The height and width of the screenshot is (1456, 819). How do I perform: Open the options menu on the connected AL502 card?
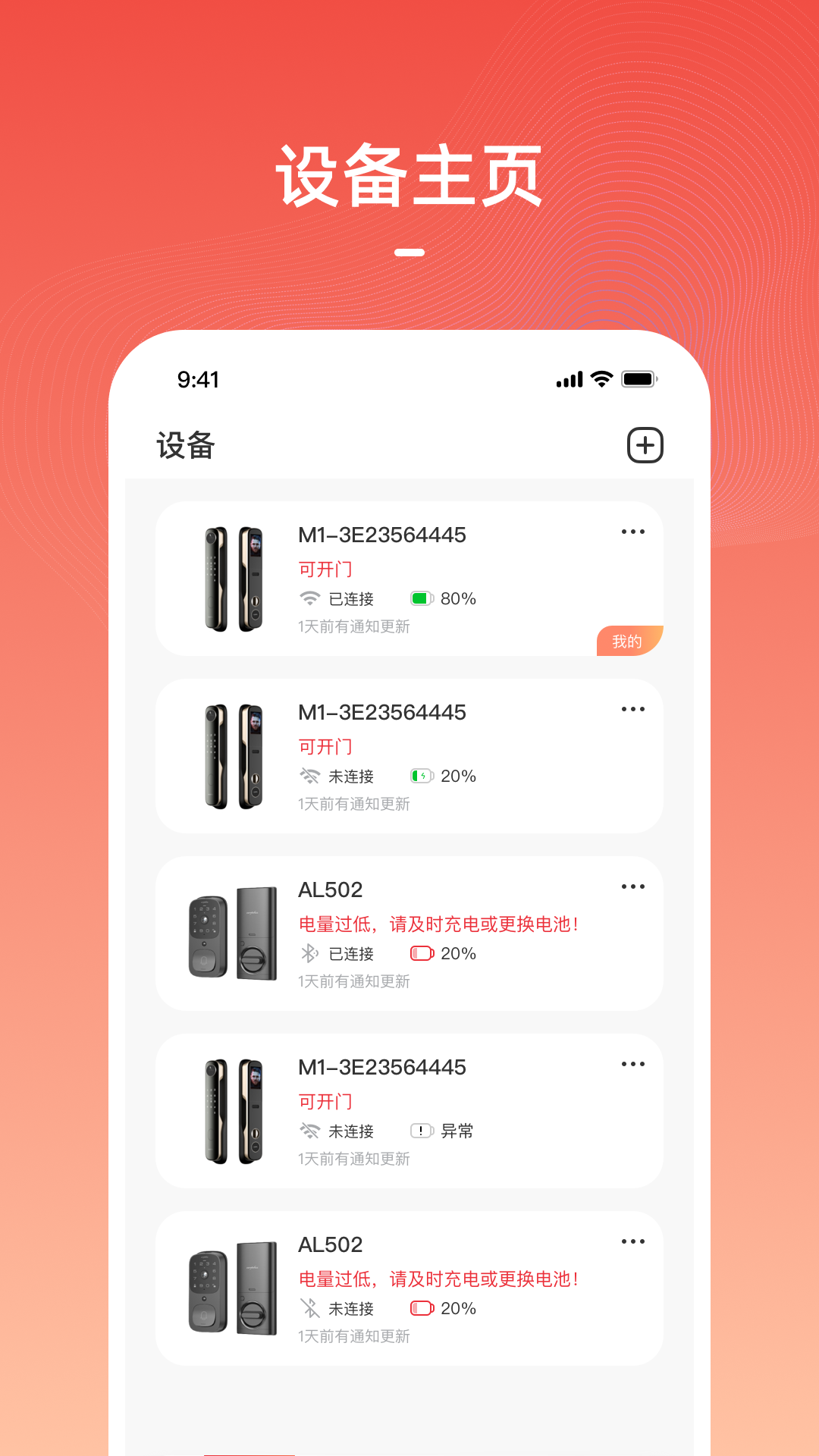[633, 886]
